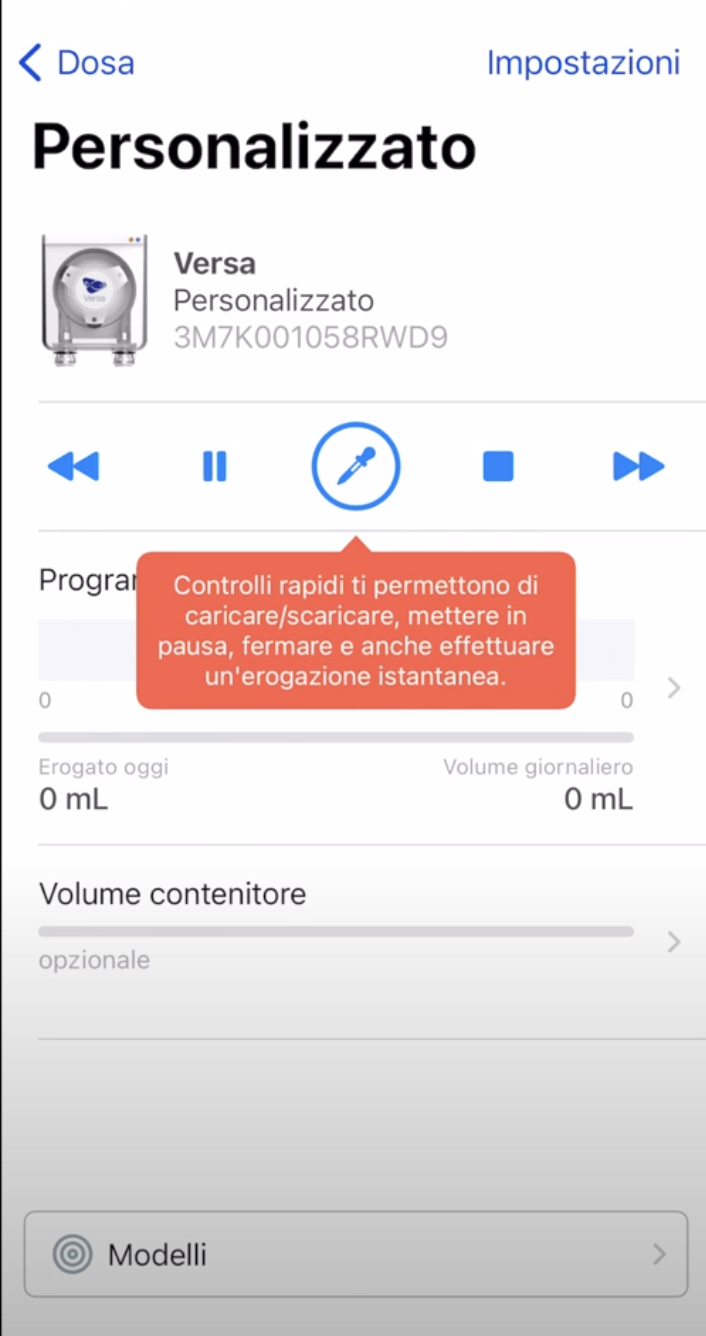Viewport: 706px width, 1336px height.
Task: Pause the dosing pump
Action: [x=214, y=466]
